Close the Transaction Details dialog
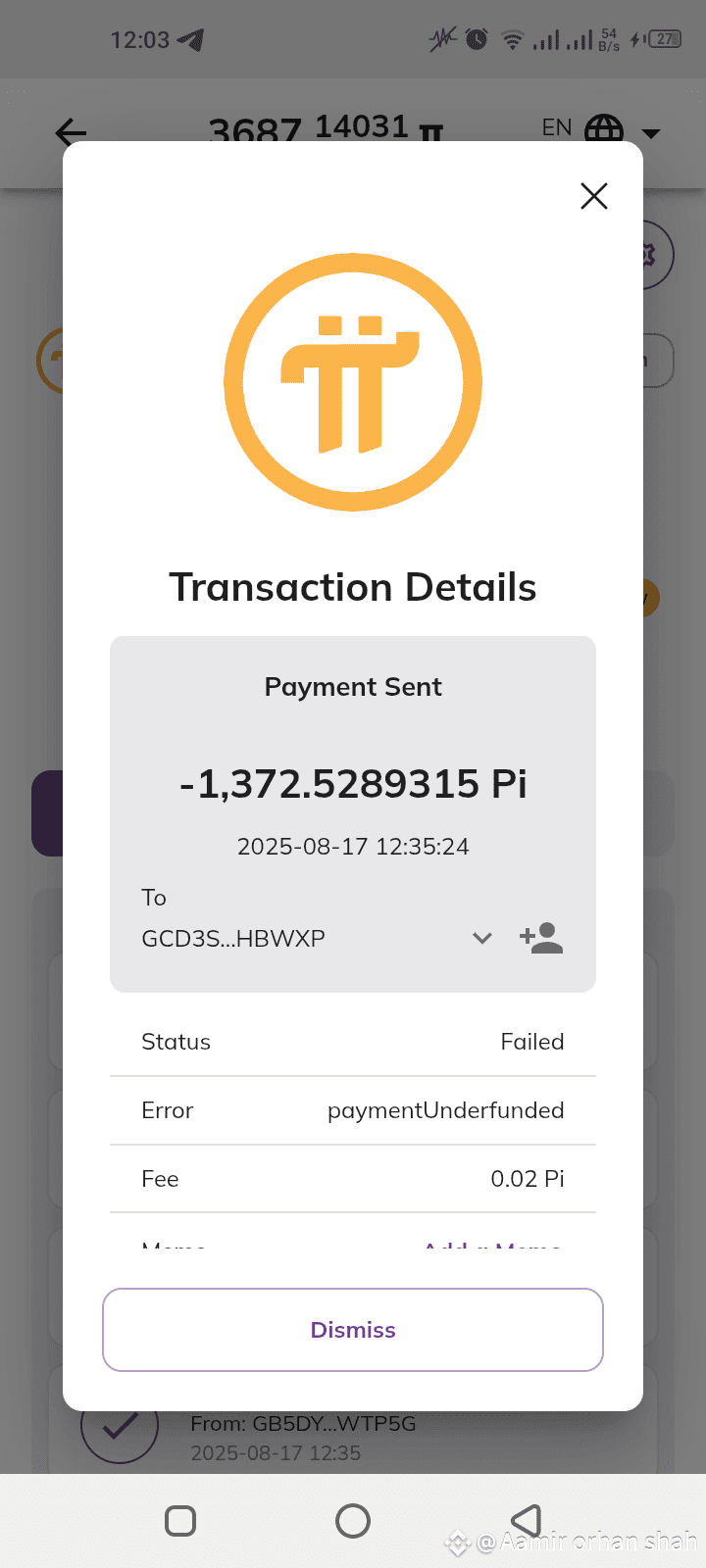This screenshot has height=1568, width=706. pos(594,196)
